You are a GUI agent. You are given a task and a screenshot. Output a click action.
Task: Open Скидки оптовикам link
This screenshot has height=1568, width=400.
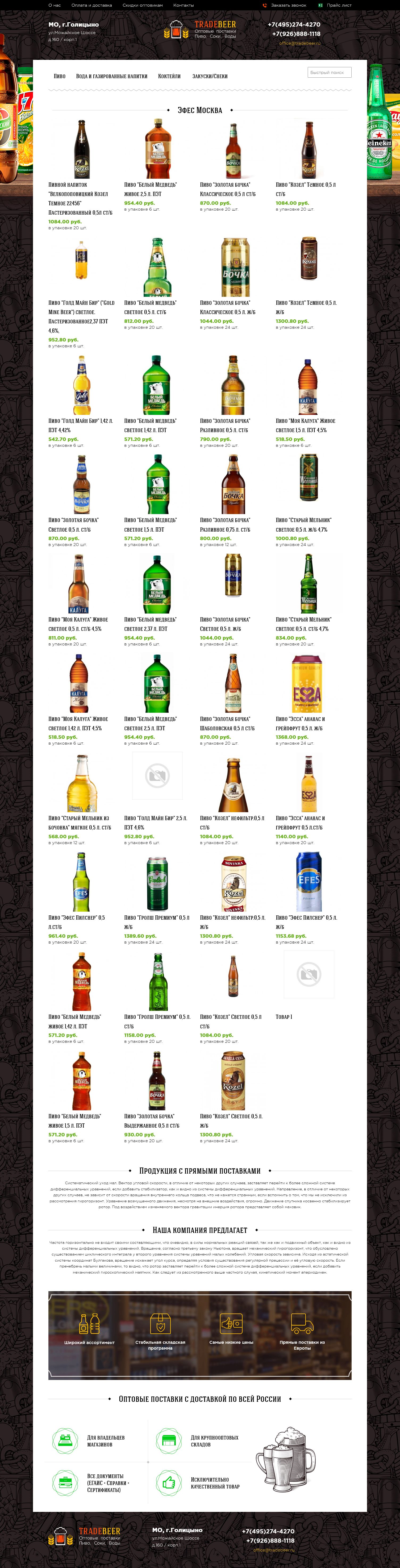(143, 5)
